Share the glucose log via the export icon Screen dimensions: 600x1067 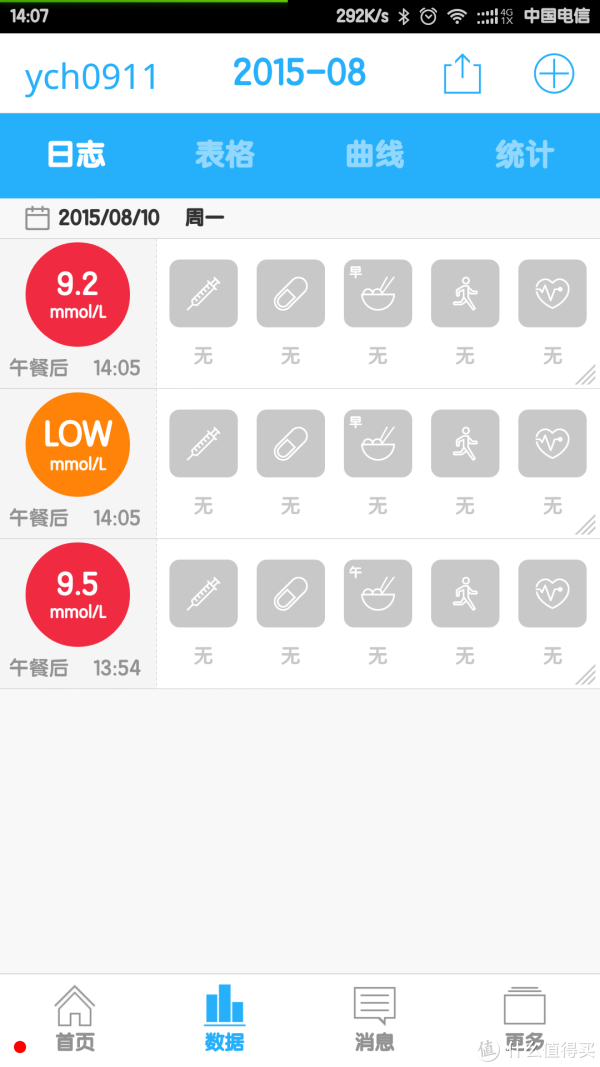pyautogui.click(x=463, y=73)
